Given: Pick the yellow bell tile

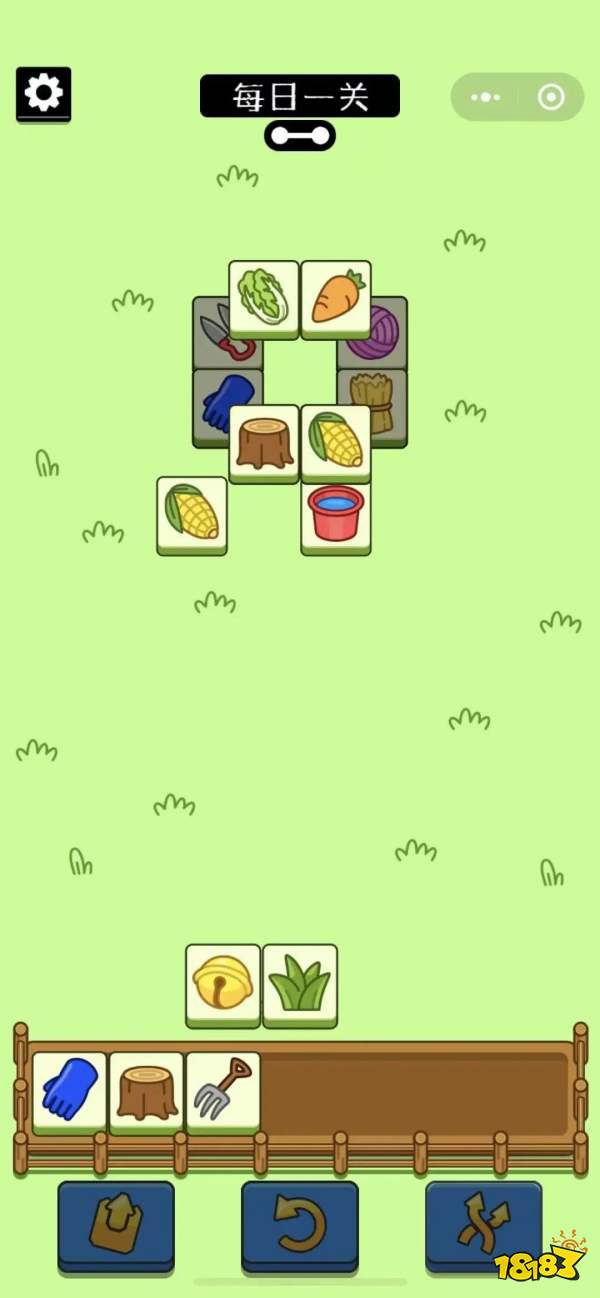Looking at the screenshot, I should pos(223,983).
